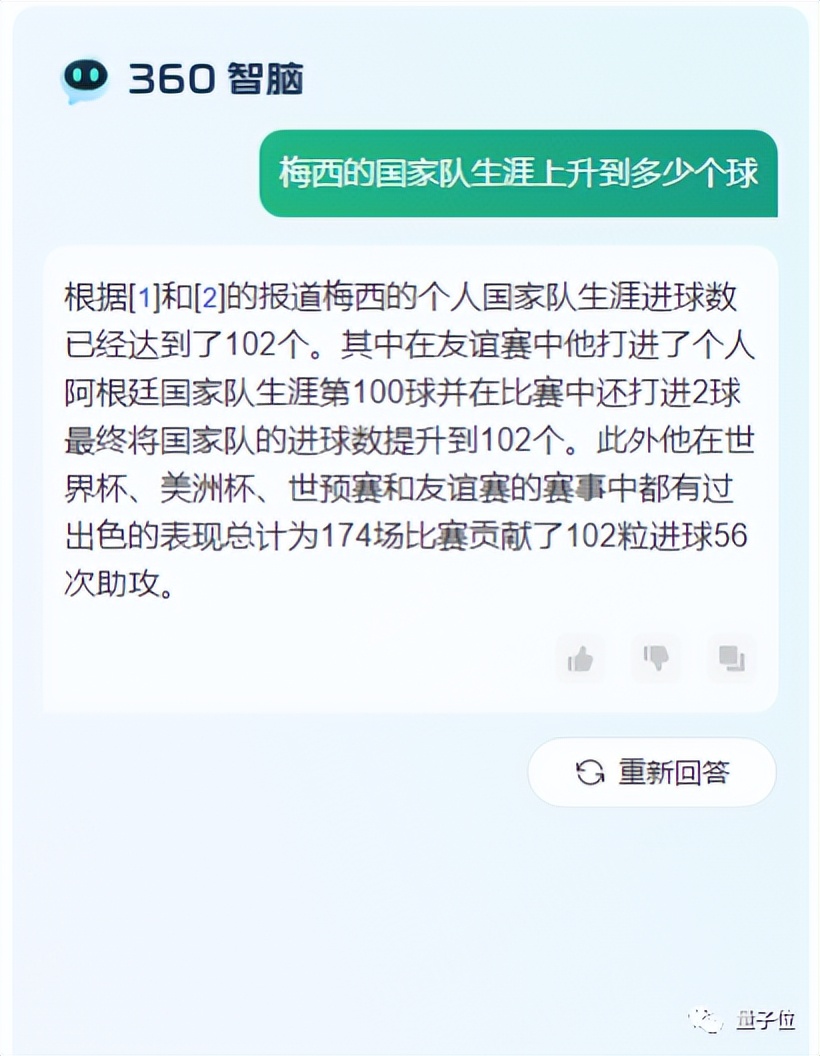Open citation link [2]
This screenshot has height=1056, width=820.
coord(209,297)
